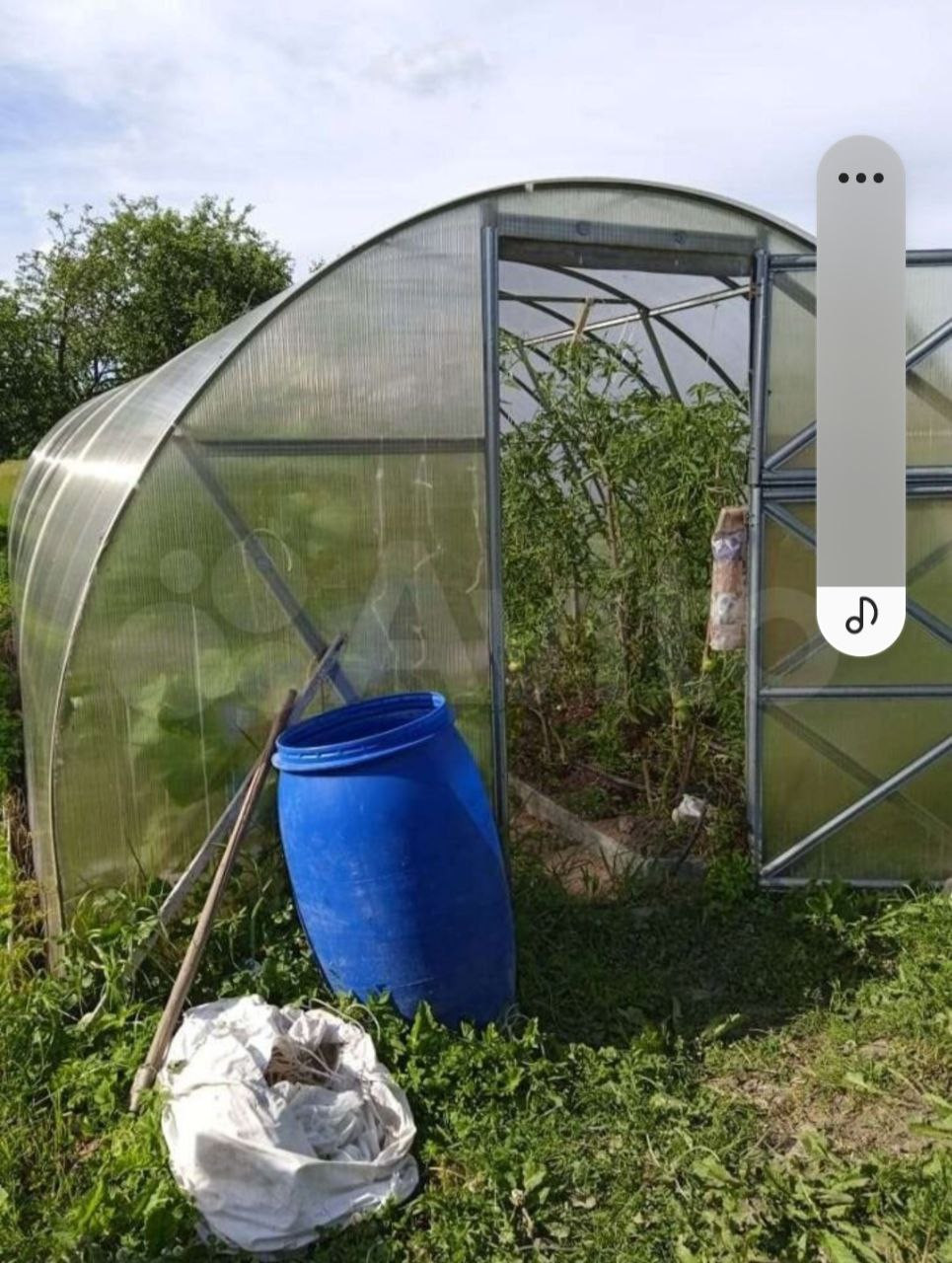Mute media with the music note icon
Viewport: 952px width, 1263px height.
[x=861, y=615]
